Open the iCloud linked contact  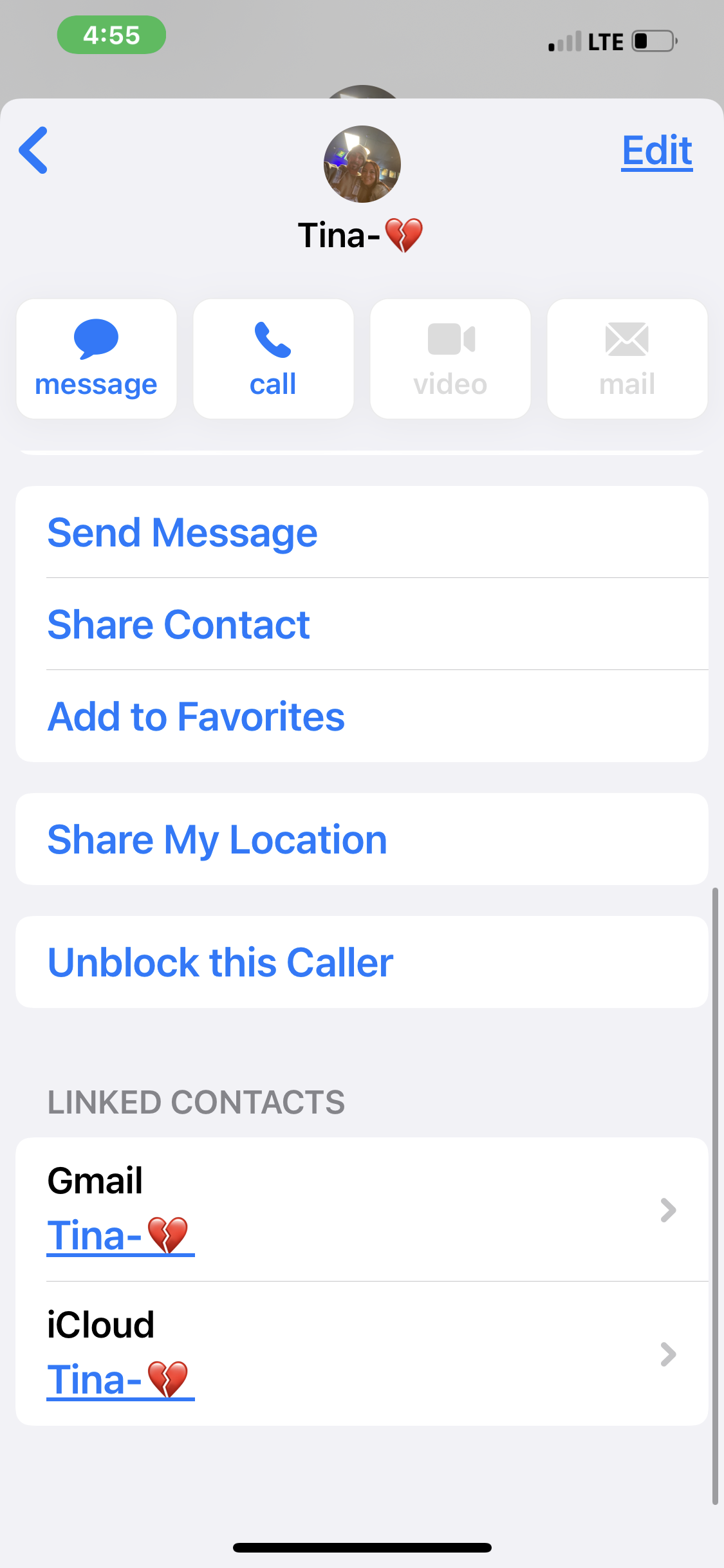pyautogui.click(x=360, y=1354)
